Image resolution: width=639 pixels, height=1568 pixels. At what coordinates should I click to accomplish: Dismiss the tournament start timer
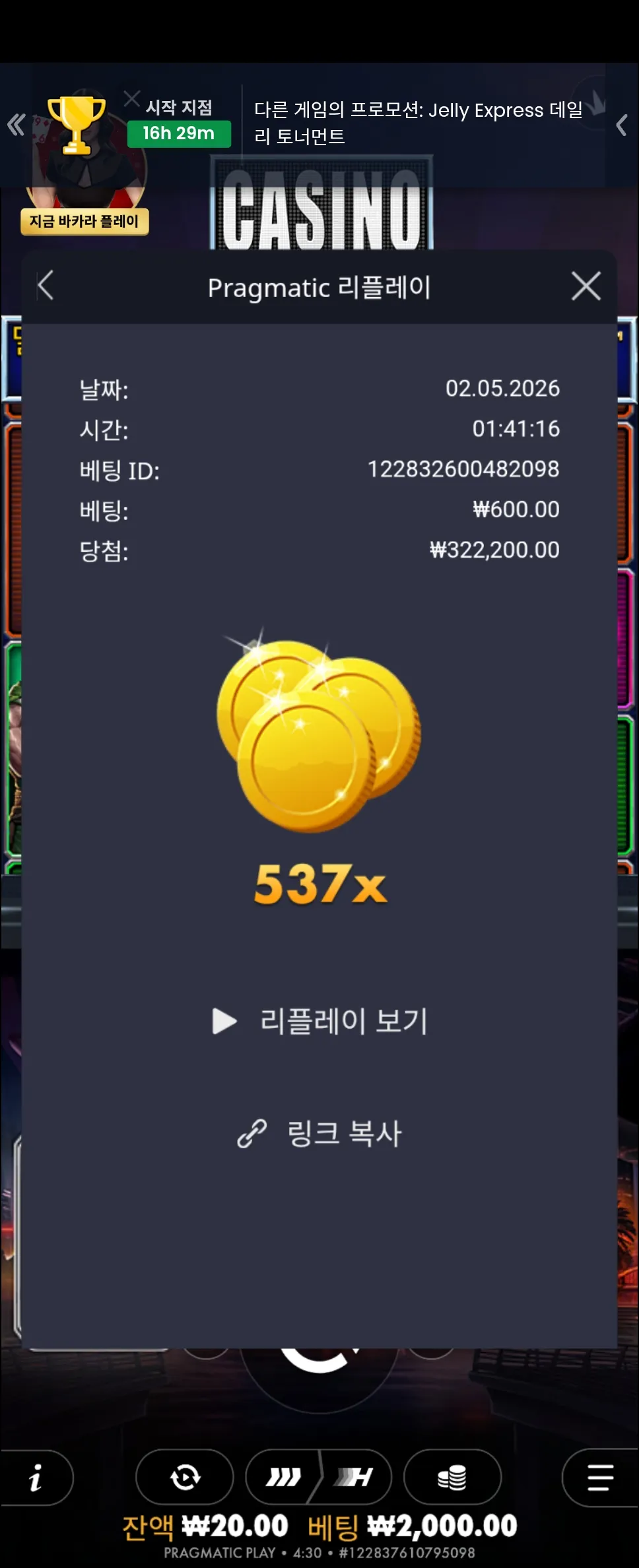(132, 99)
